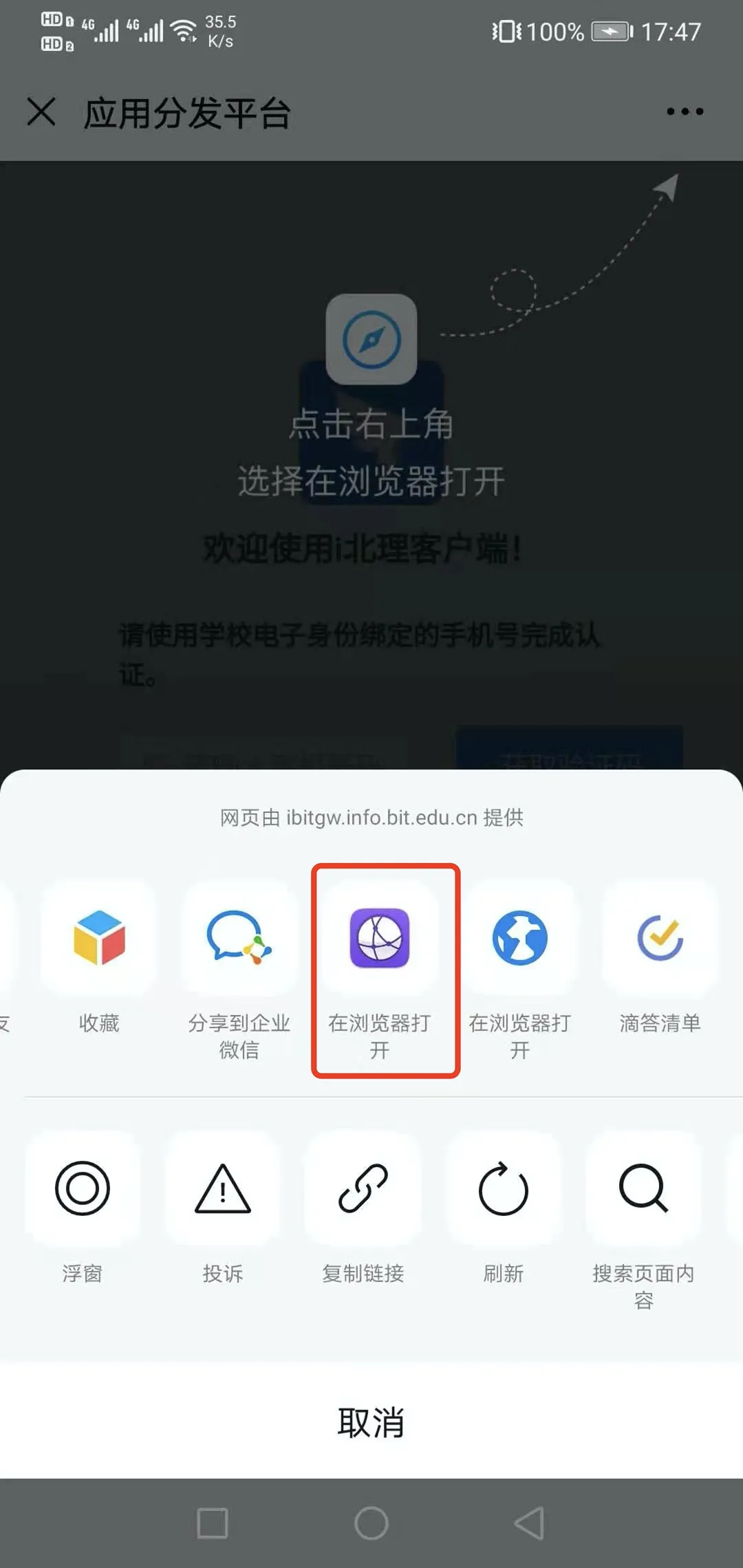This screenshot has width=743, height=1568.
Task: Select 搜索页面内容 to search the page
Action: tap(643, 1189)
